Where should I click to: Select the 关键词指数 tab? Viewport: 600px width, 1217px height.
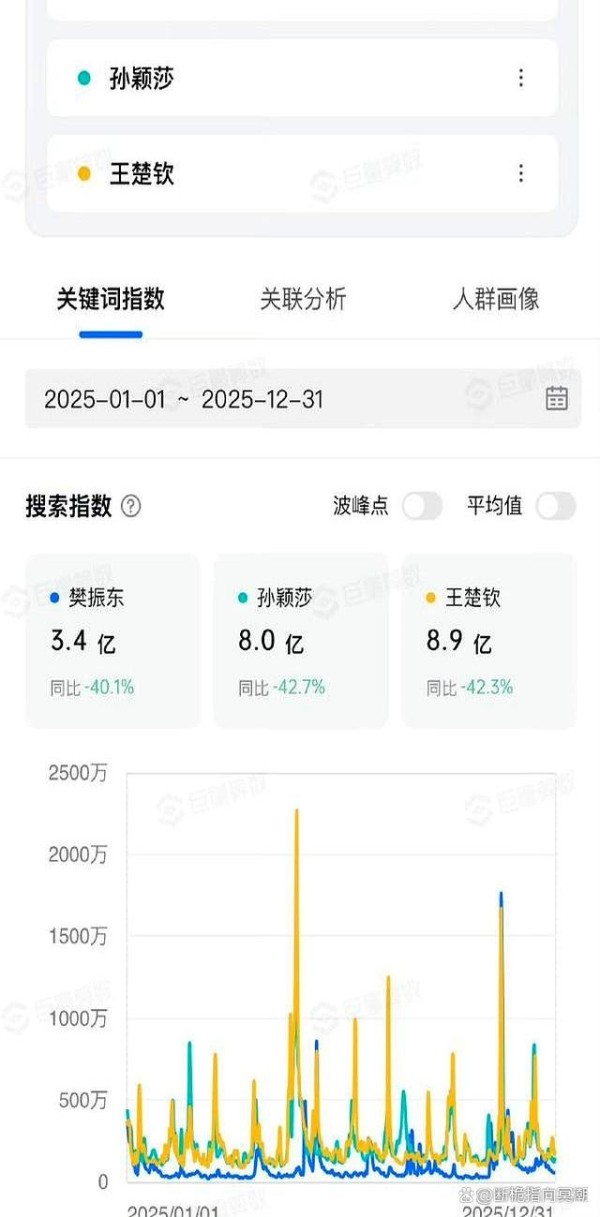[x=110, y=299]
